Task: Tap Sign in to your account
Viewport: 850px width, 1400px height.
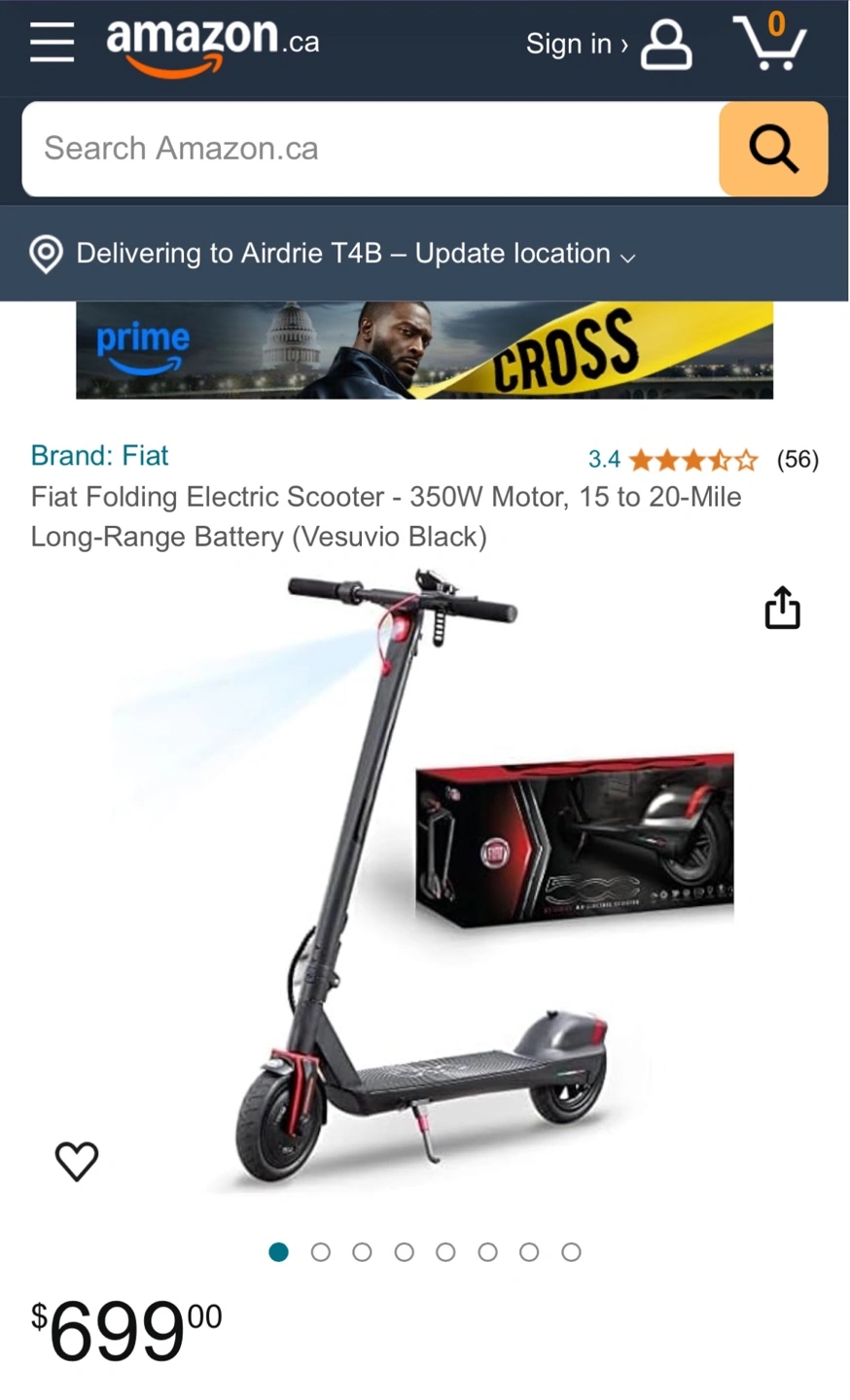Action: pos(609,44)
